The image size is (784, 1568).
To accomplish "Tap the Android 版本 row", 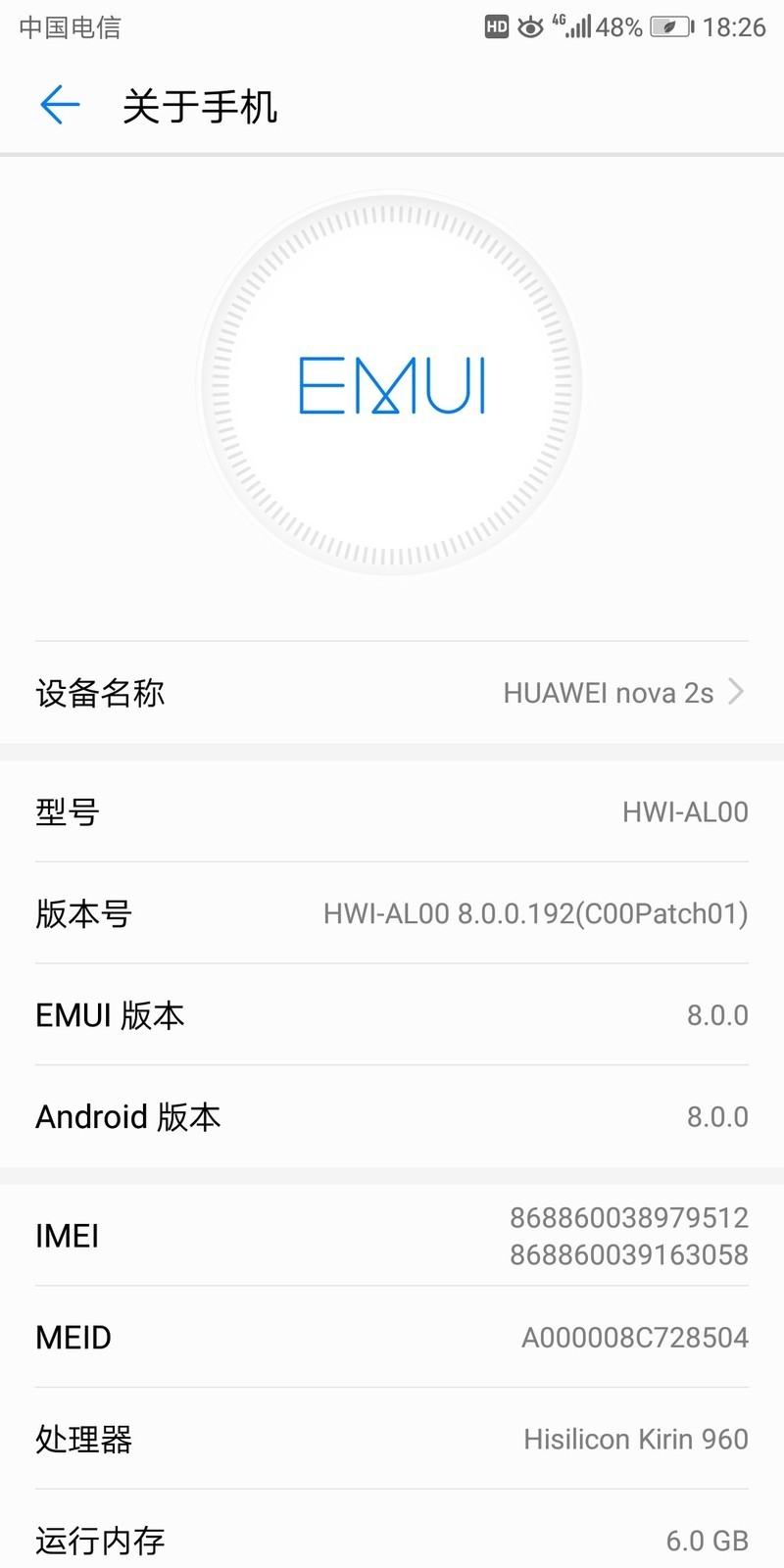I will click(392, 1116).
